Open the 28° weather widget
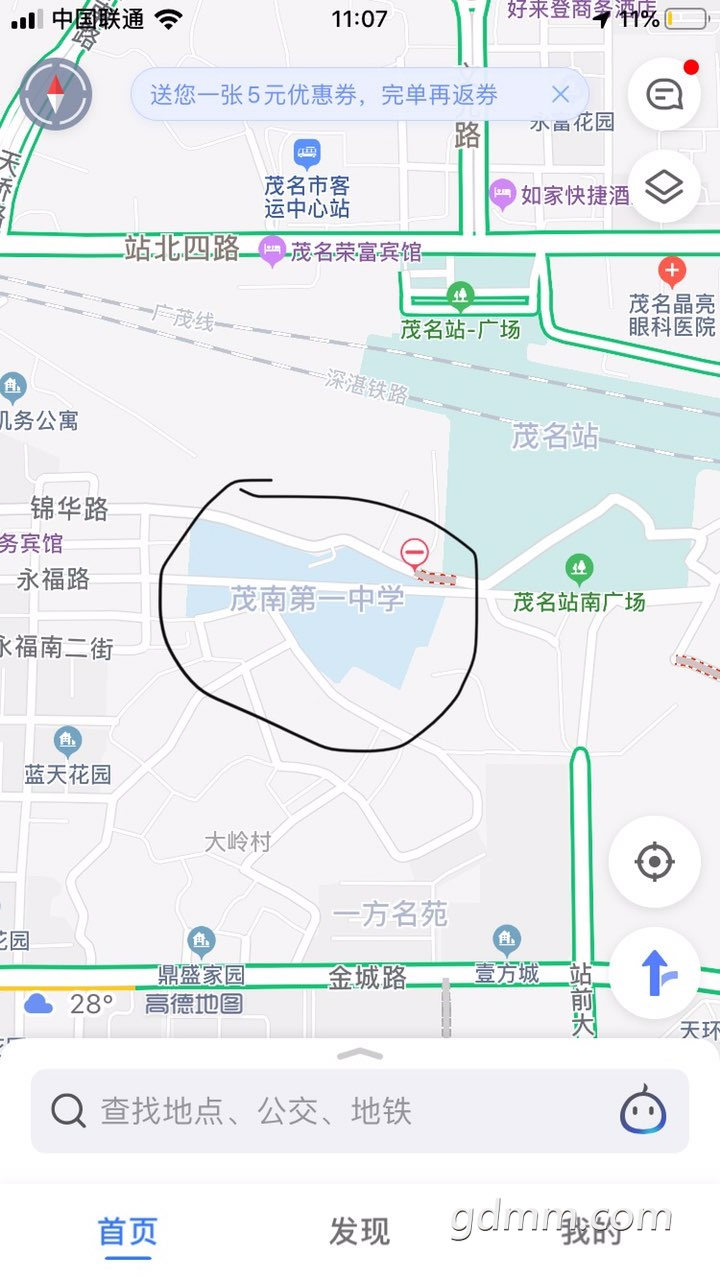This screenshot has width=720, height=1280. click(x=70, y=1003)
